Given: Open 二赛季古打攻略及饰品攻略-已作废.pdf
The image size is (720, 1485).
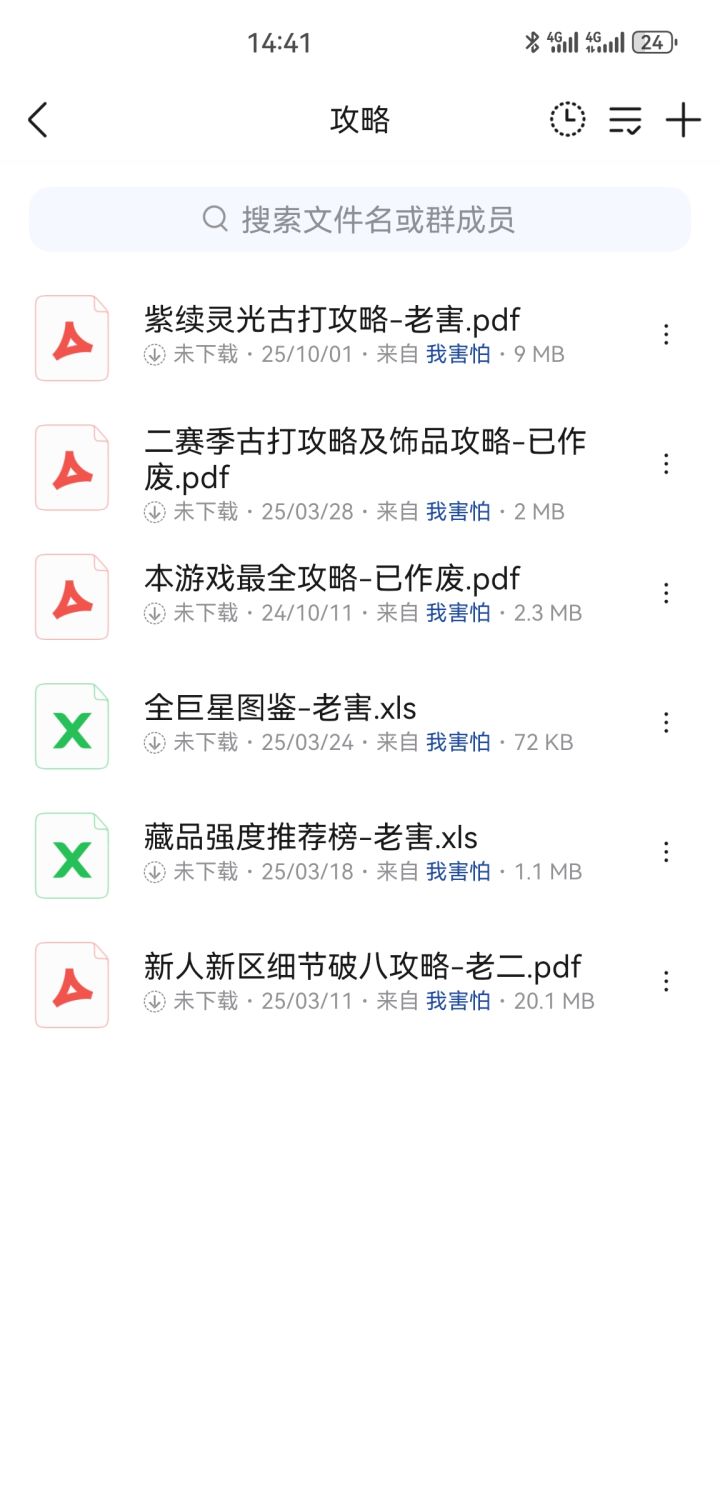Looking at the screenshot, I should click(x=364, y=458).
